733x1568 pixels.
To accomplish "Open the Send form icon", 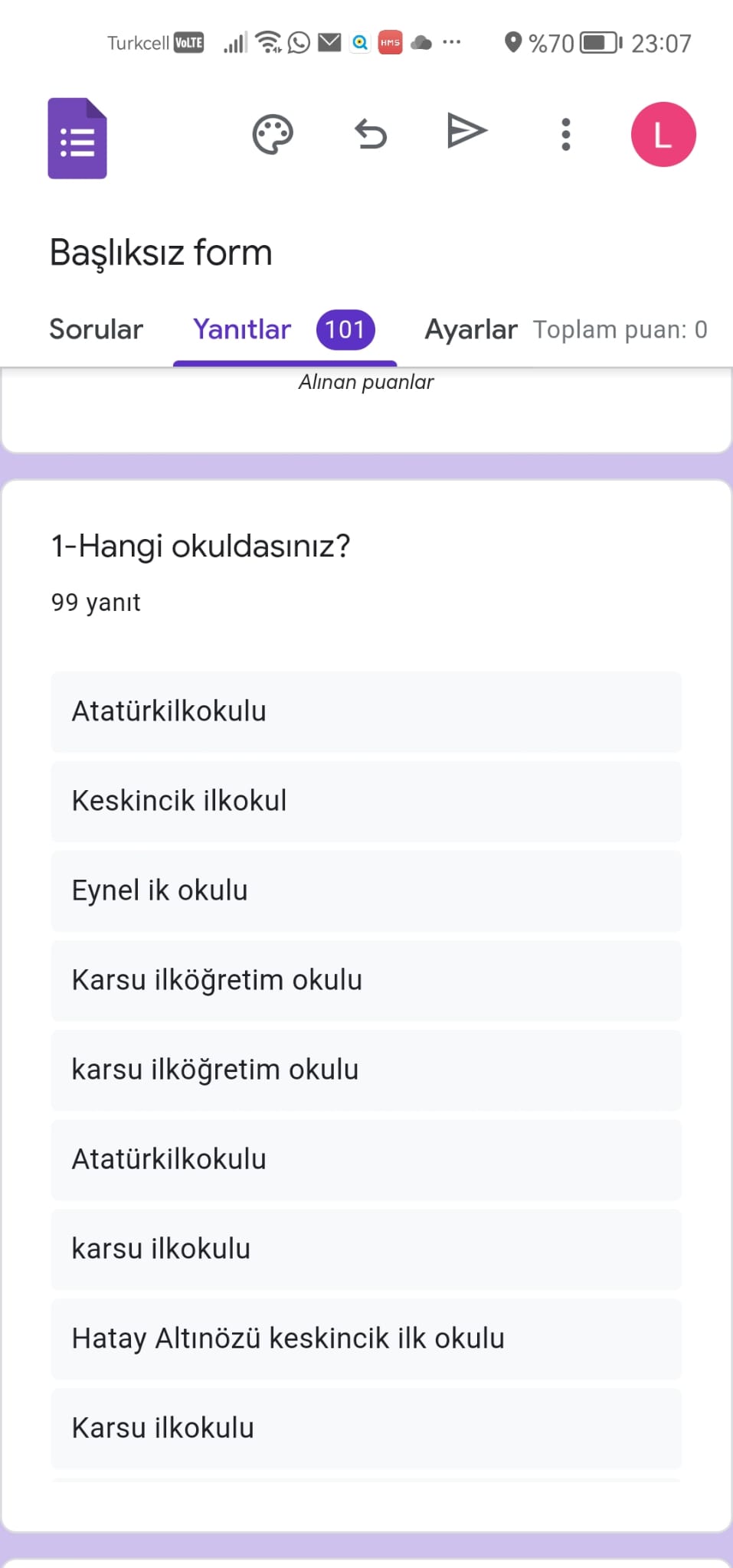I will 467,132.
